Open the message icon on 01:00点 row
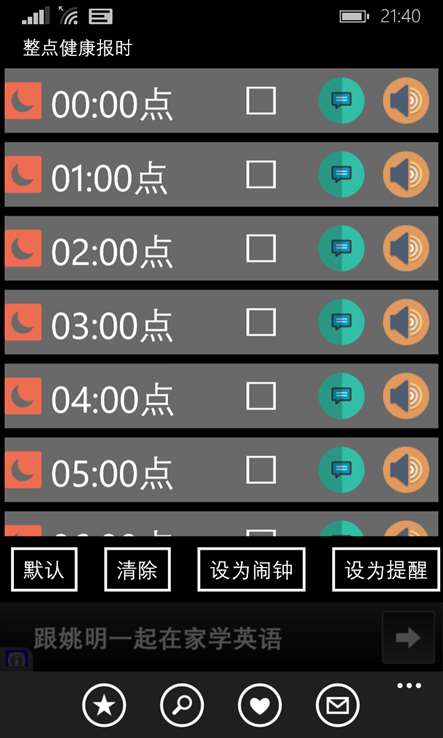Screen dimensions: 443x738 coord(341,174)
